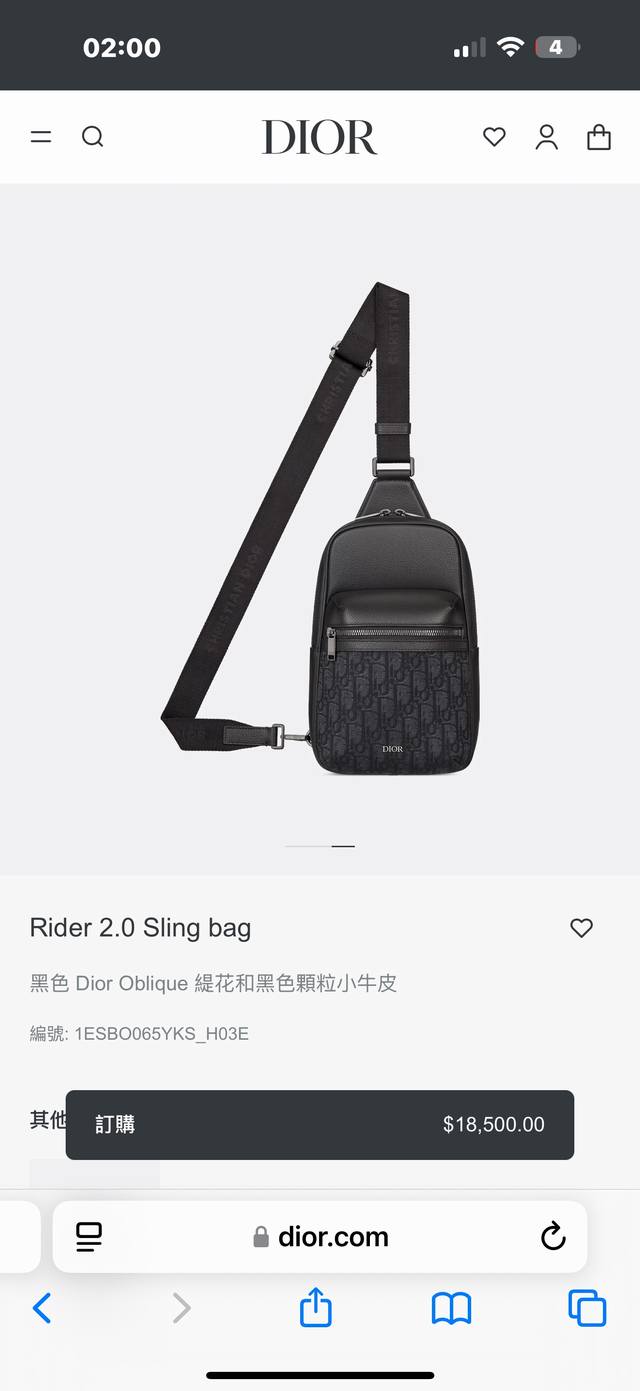640x1391 pixels.
Task: Open the shopping bag
Action: (x=599, y=137)
